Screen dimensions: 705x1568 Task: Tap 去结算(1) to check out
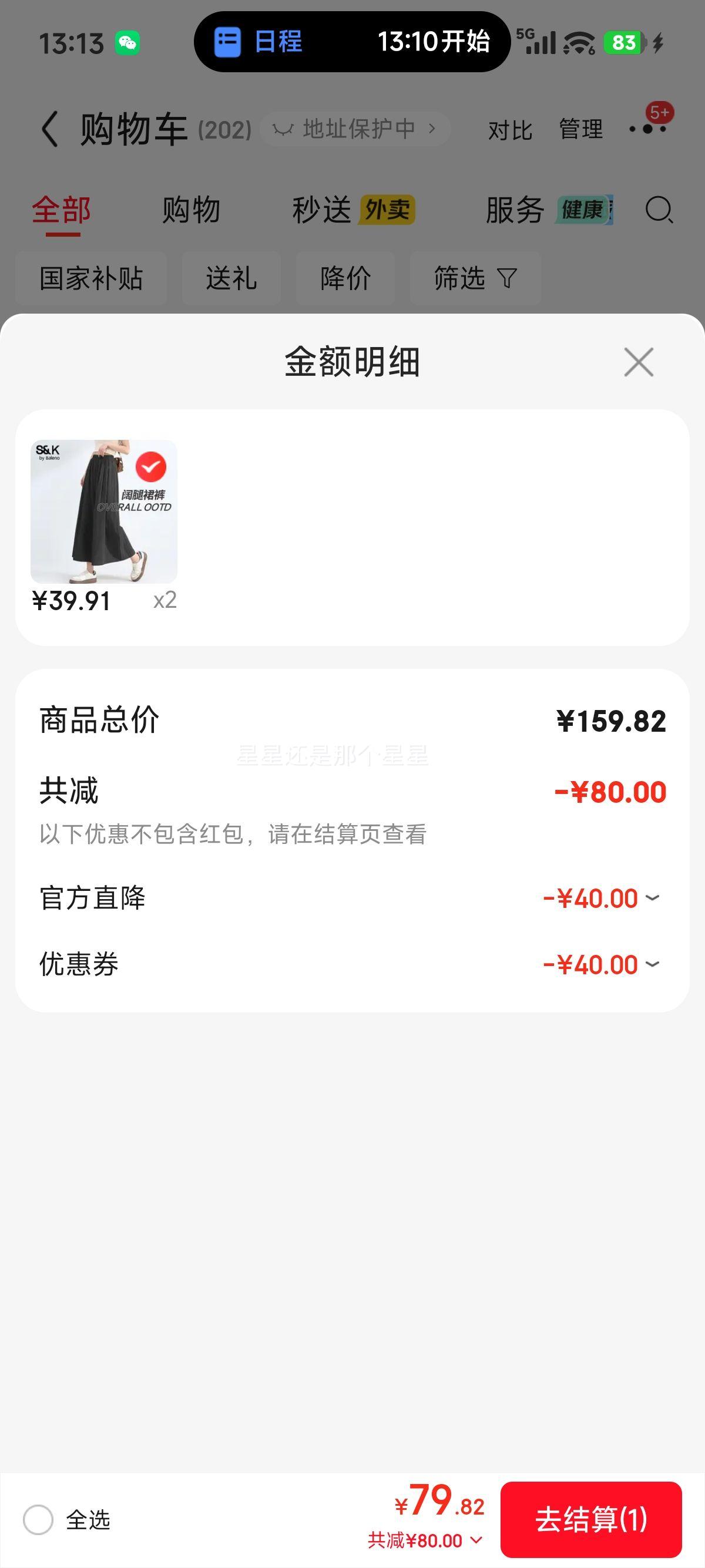click(x=590, y=1519)
